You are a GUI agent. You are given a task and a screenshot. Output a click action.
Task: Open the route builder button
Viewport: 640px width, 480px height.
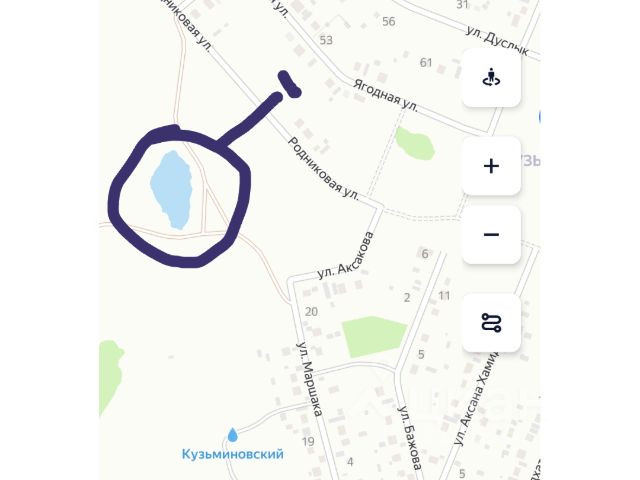click(x=490, y=323)
